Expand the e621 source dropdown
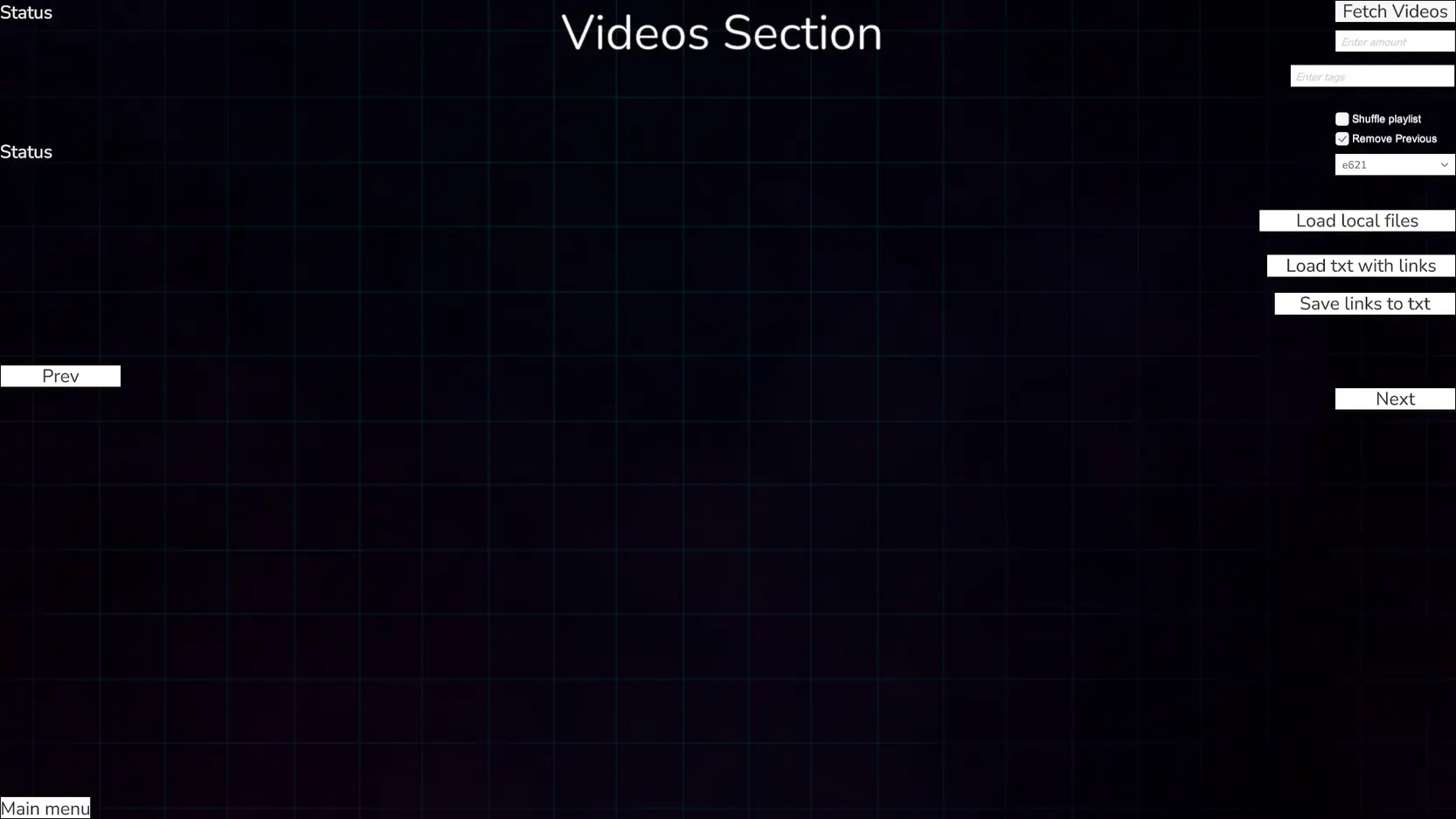The height and width of the screenshot is (819, 1456). coord(1394,165)
